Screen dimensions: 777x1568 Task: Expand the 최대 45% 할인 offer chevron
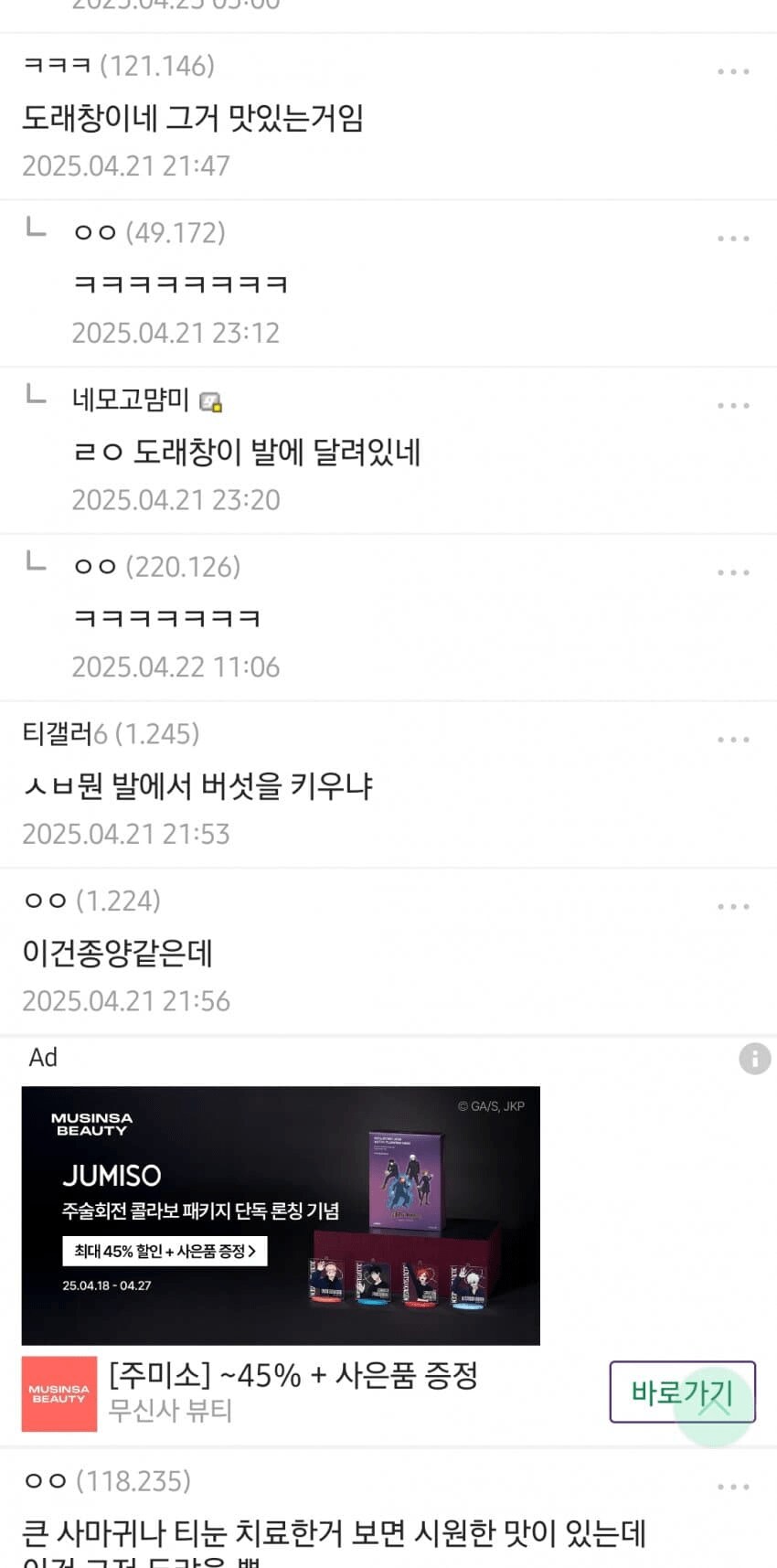coord(254,1251)
